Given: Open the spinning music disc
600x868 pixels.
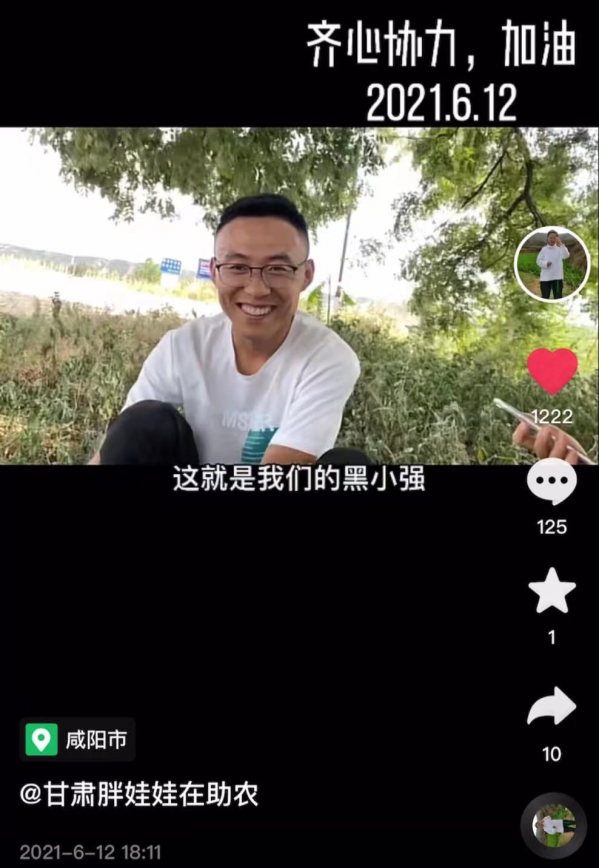Looking at the screenshot, I should pyautogui.click(x=553, y=826).
